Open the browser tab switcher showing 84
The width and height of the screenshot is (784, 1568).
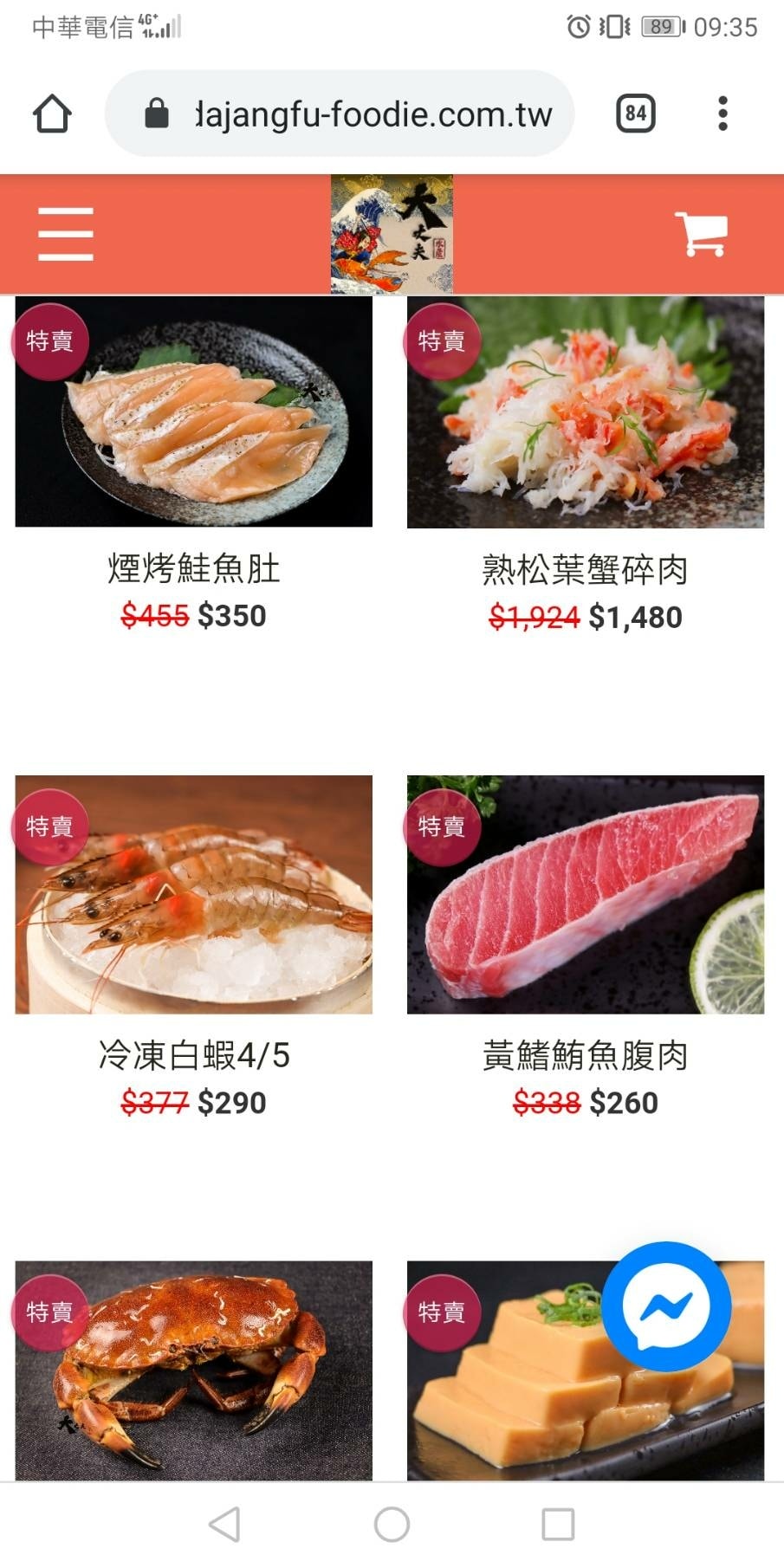(x=636, y=113)
